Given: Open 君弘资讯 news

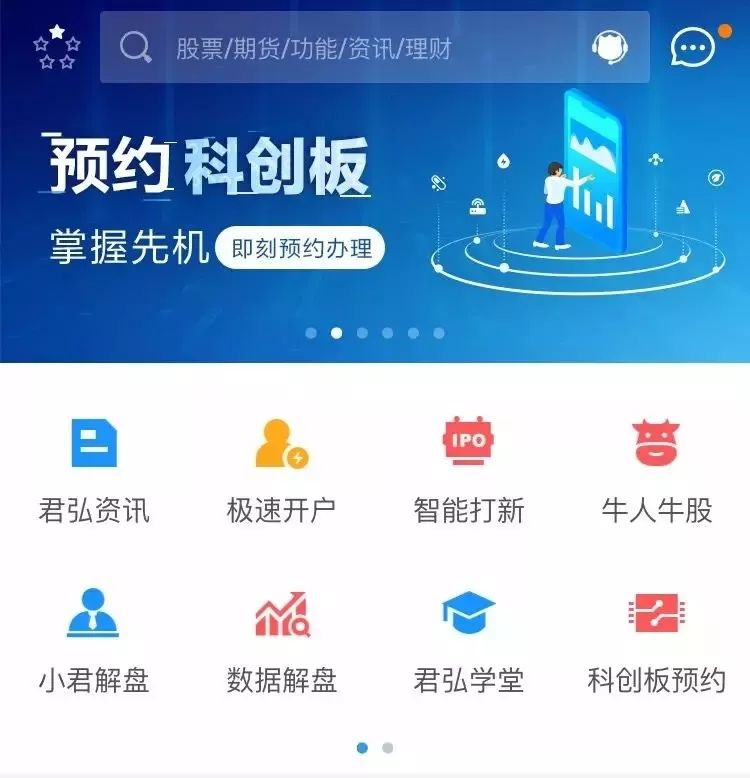Looking at the screenshot, I should [x=94, y=470].
